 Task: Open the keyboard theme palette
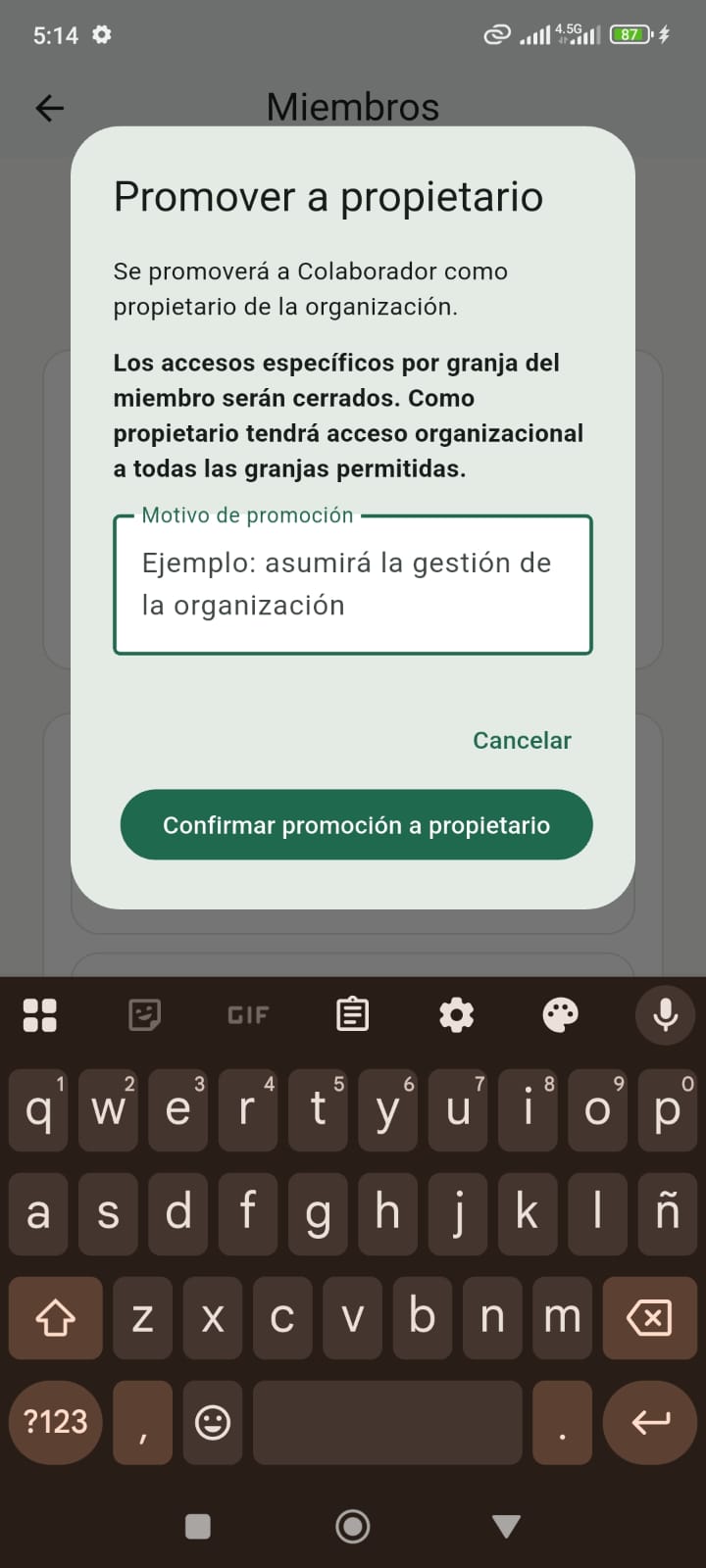pyautogui.click(x=560, y=1014)
